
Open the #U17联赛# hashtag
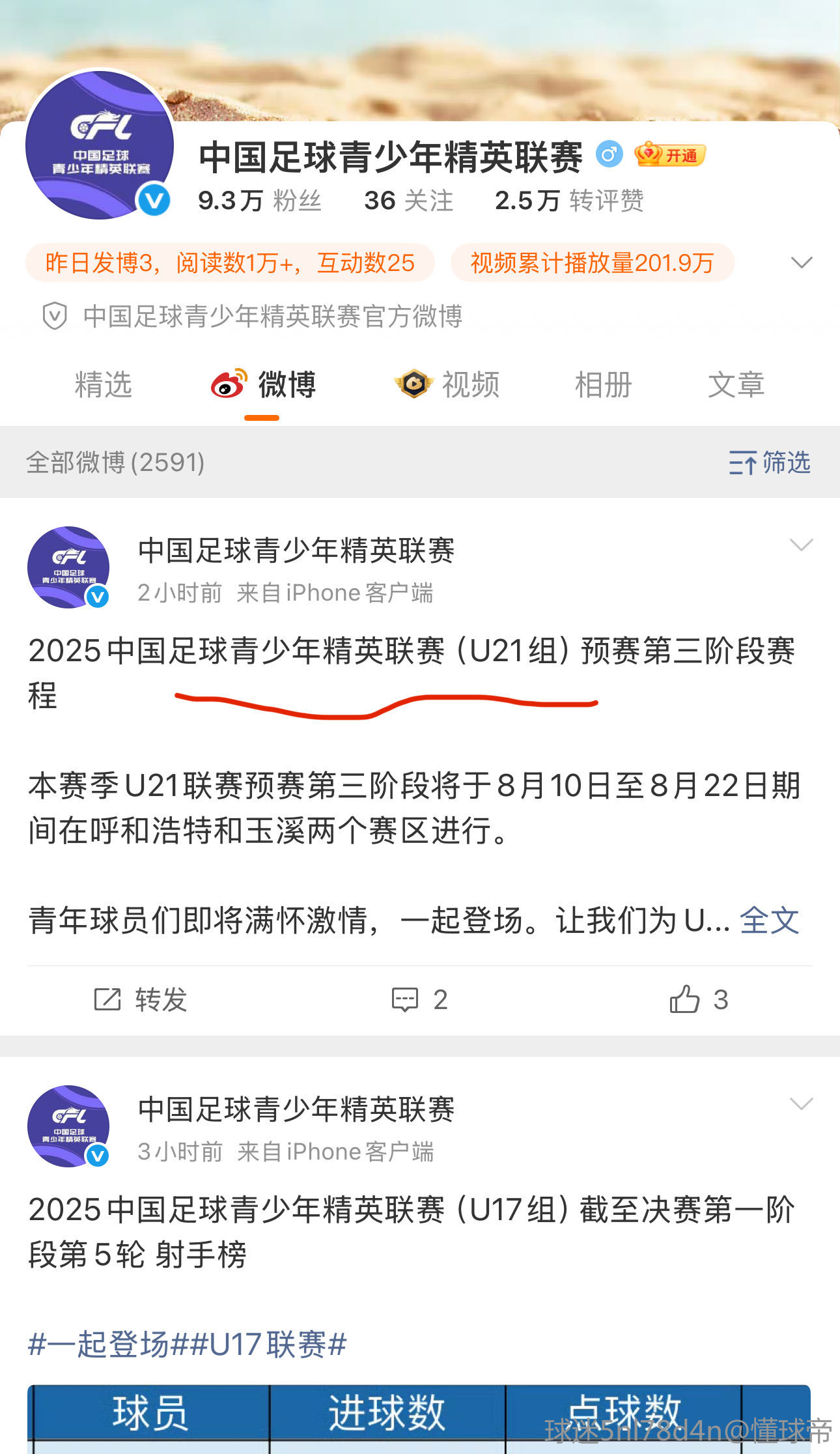[268, 1345]
